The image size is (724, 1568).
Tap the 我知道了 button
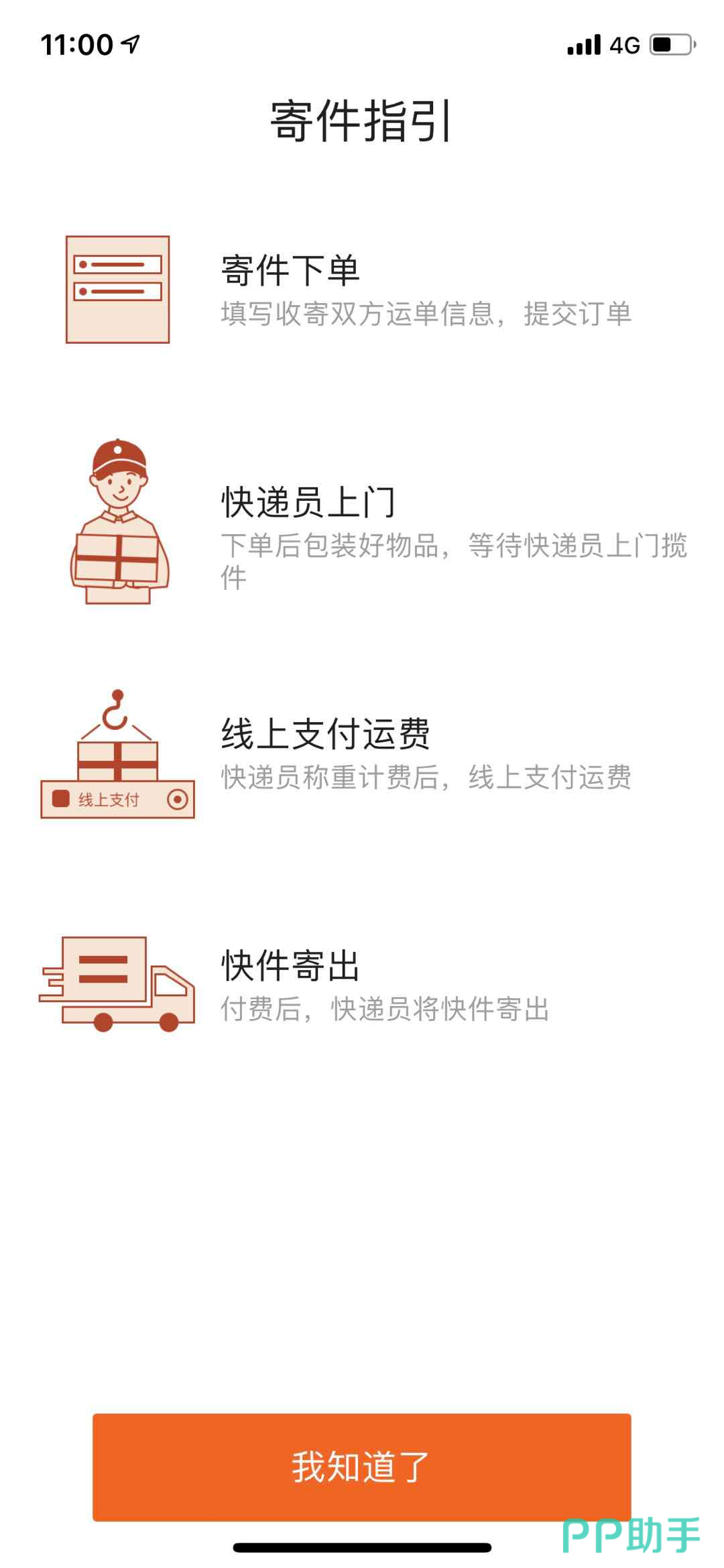pos(361,1467)
